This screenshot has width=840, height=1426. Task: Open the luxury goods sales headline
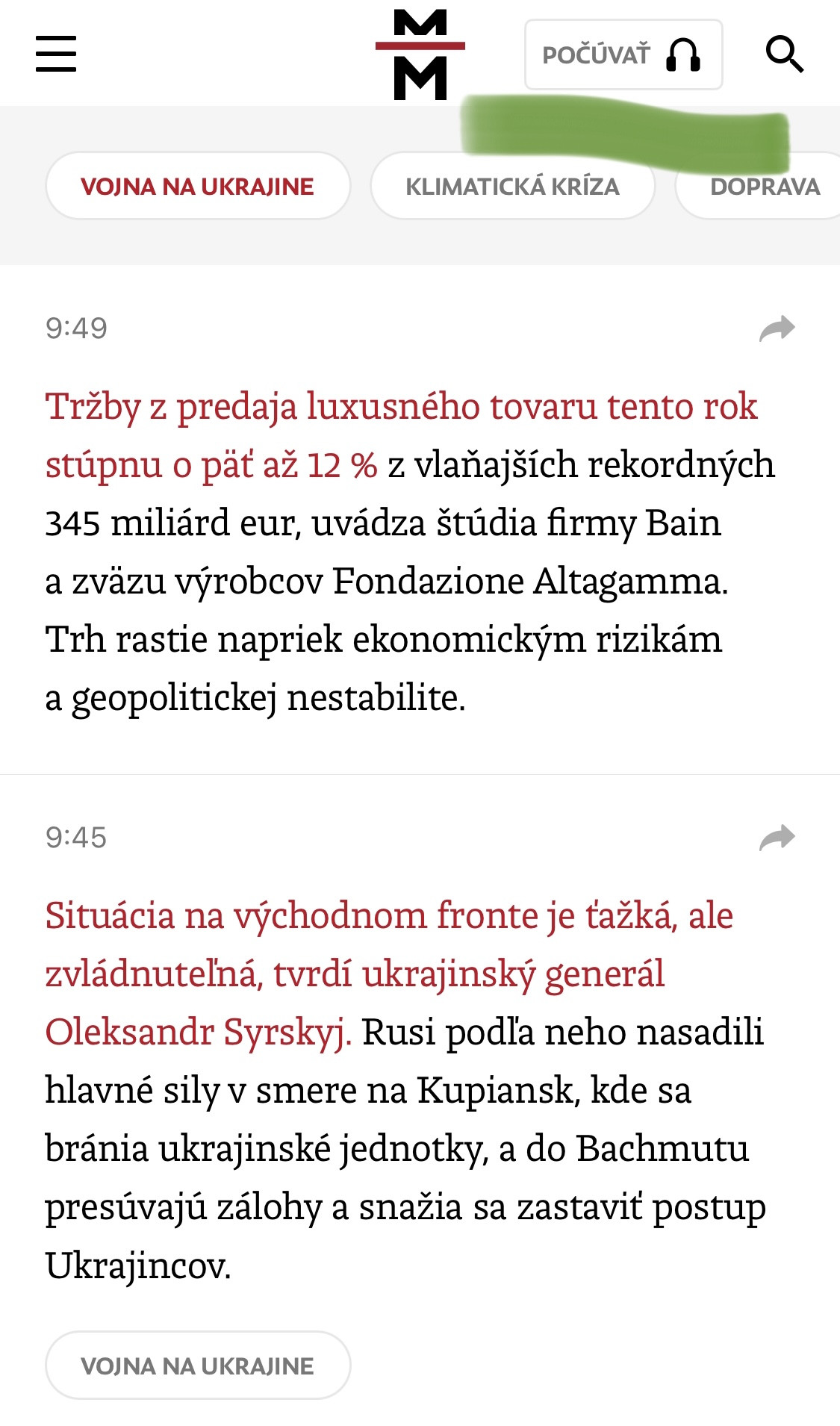click(401, 408)
